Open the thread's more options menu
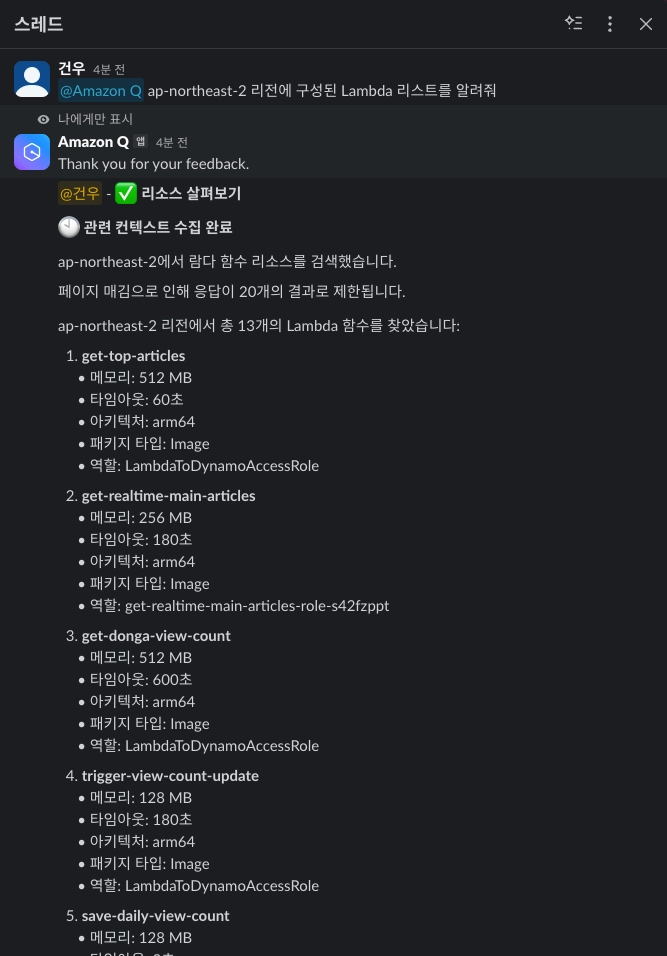Screen dimensions: 667x956 coord(610,24)
